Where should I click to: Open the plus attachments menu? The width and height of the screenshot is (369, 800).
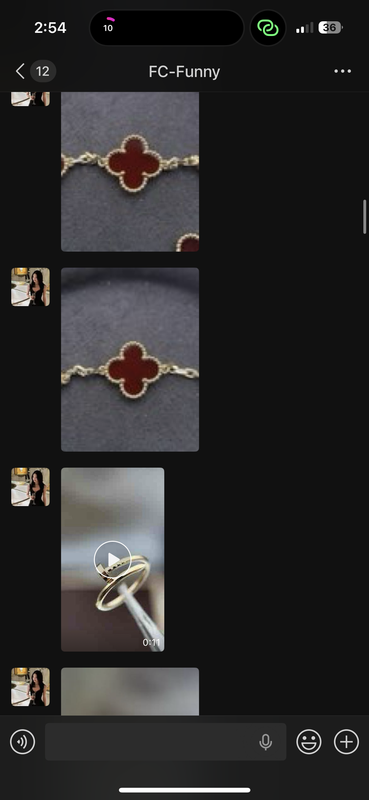pos(347,741)
